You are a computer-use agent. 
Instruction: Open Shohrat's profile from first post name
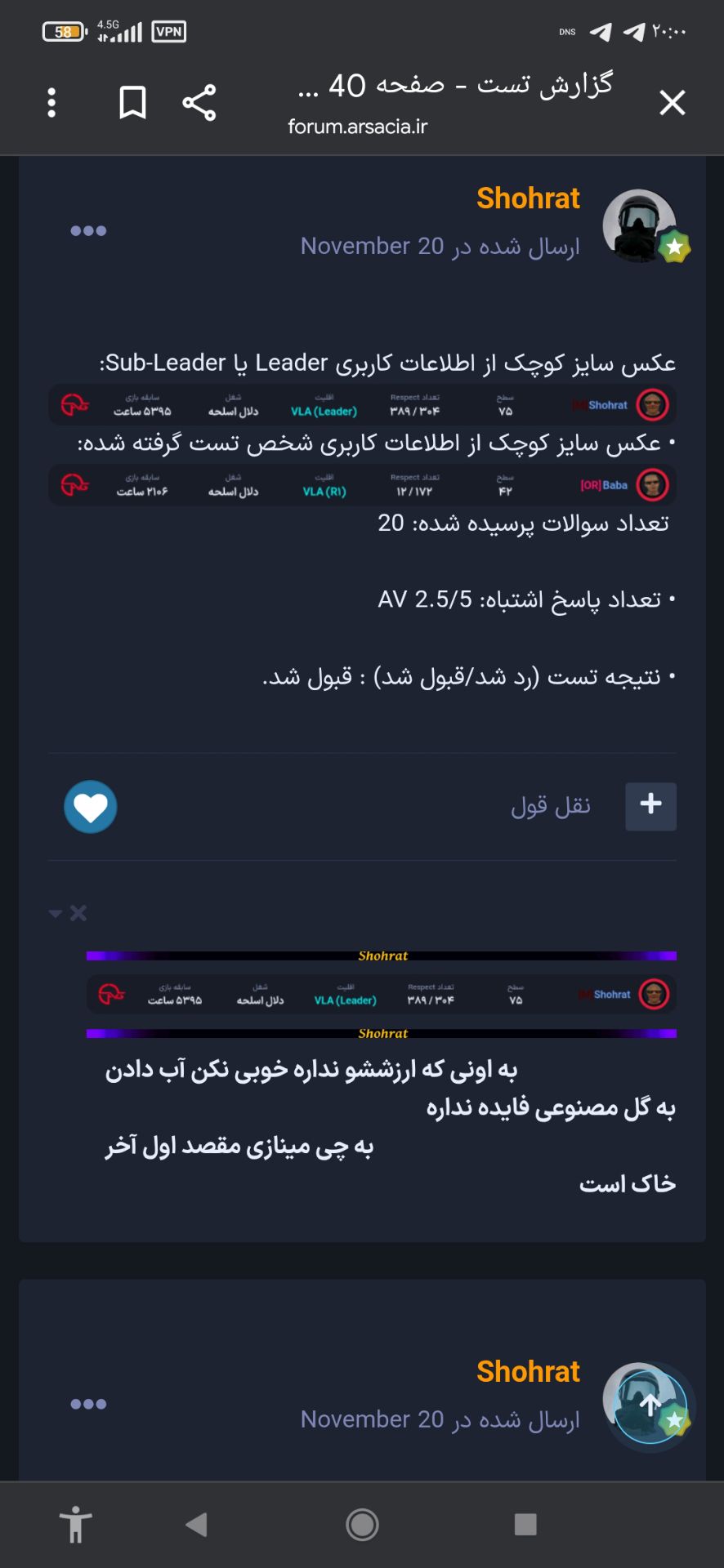coord(528,198)
